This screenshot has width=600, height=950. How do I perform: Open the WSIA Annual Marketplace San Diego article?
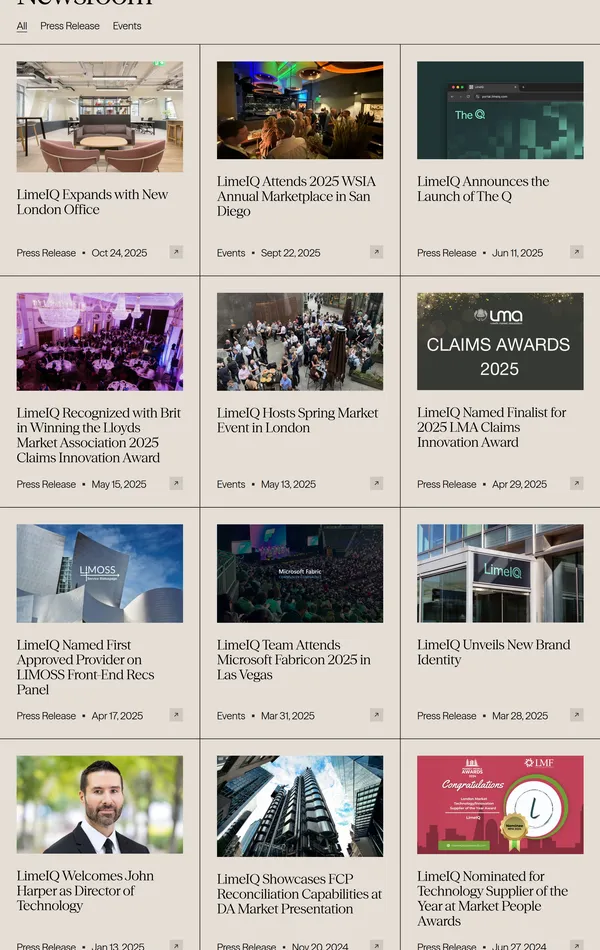(293, 196)
